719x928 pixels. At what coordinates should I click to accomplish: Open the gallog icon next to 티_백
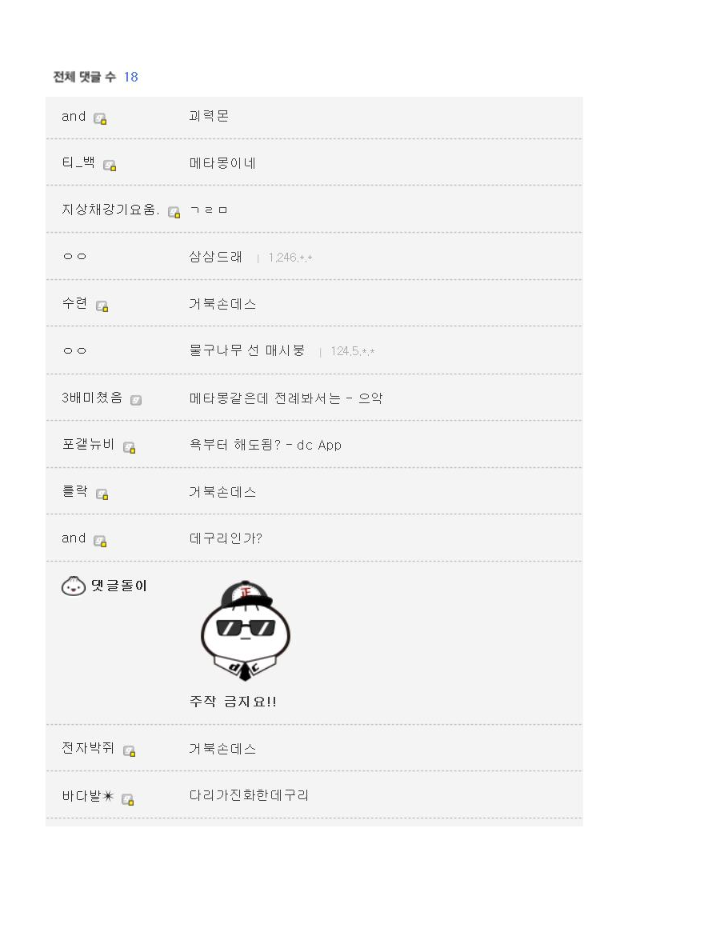click(x=110, y=165)
